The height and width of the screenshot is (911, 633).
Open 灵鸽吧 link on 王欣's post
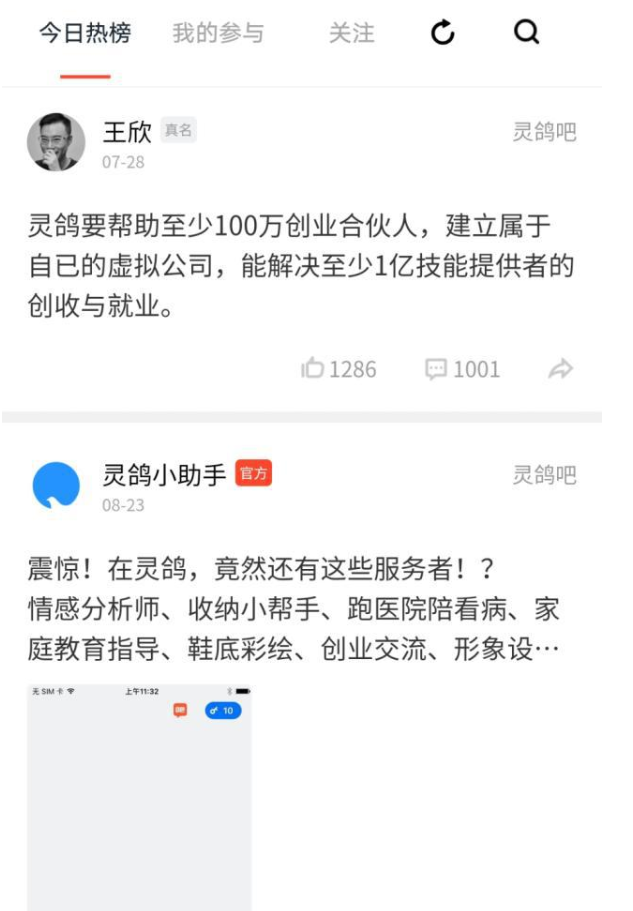545,132
